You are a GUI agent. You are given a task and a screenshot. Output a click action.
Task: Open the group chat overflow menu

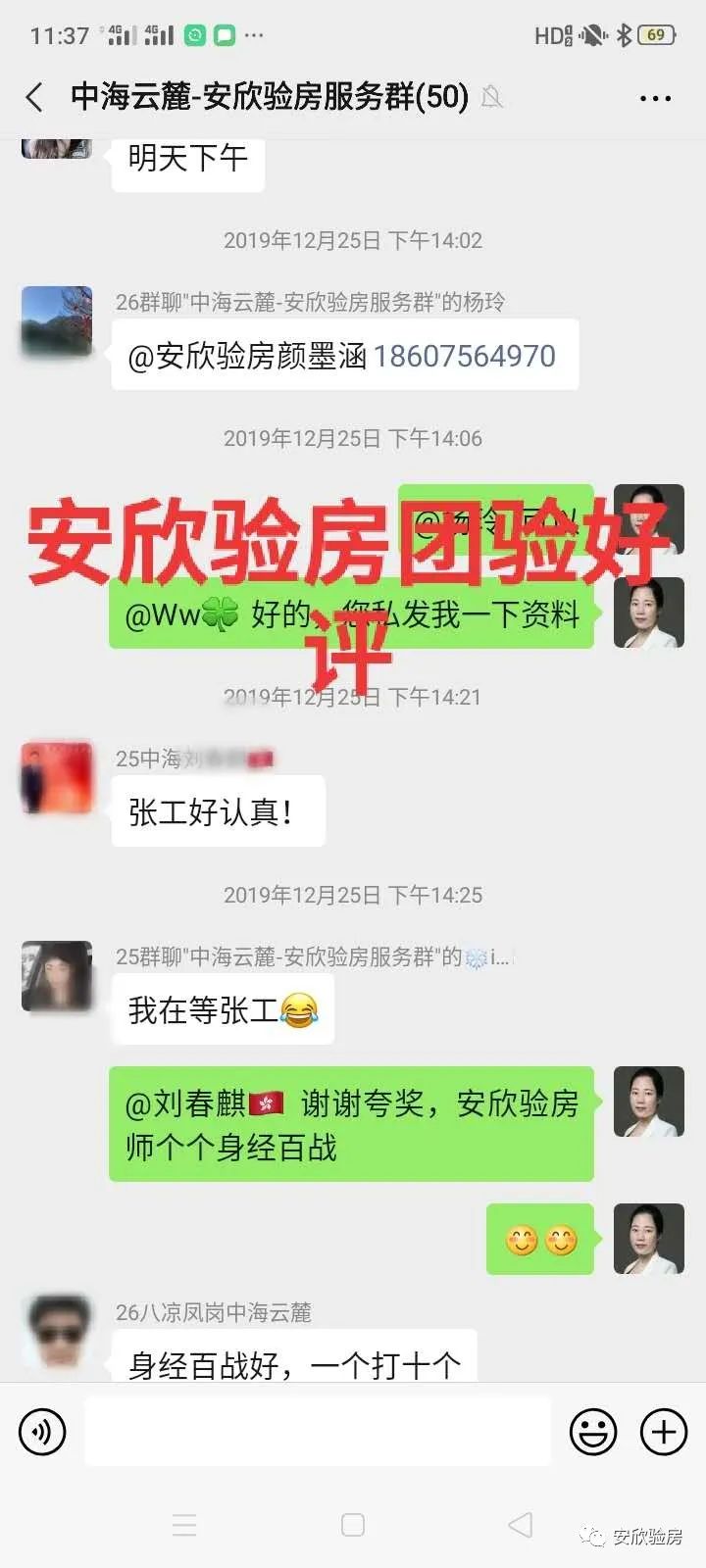[x=655, y=98]
